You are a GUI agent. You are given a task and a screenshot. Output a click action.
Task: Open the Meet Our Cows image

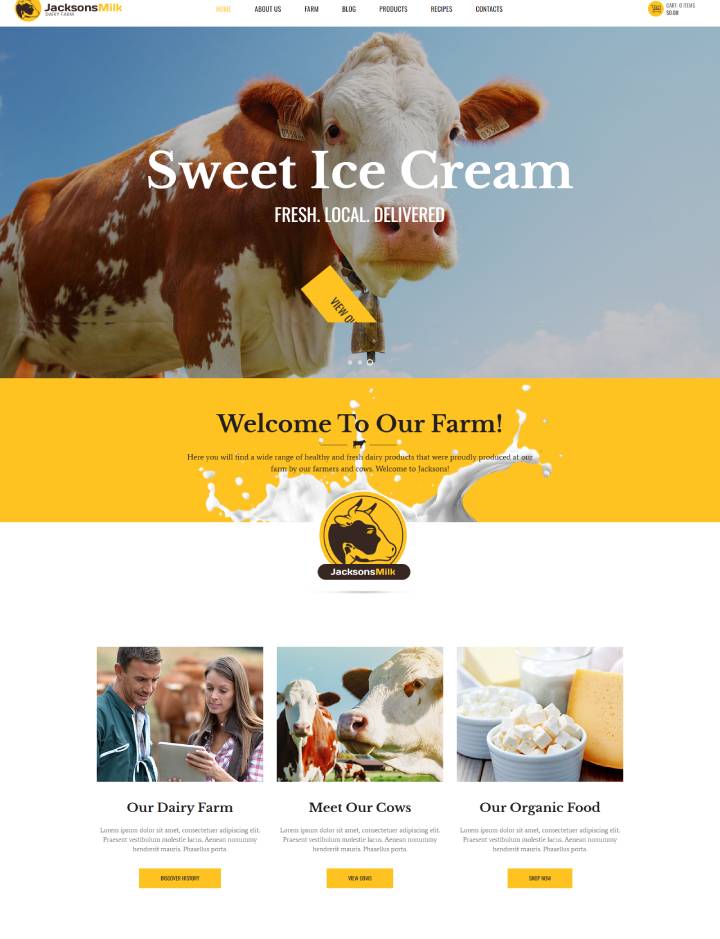tap(360, 714)
